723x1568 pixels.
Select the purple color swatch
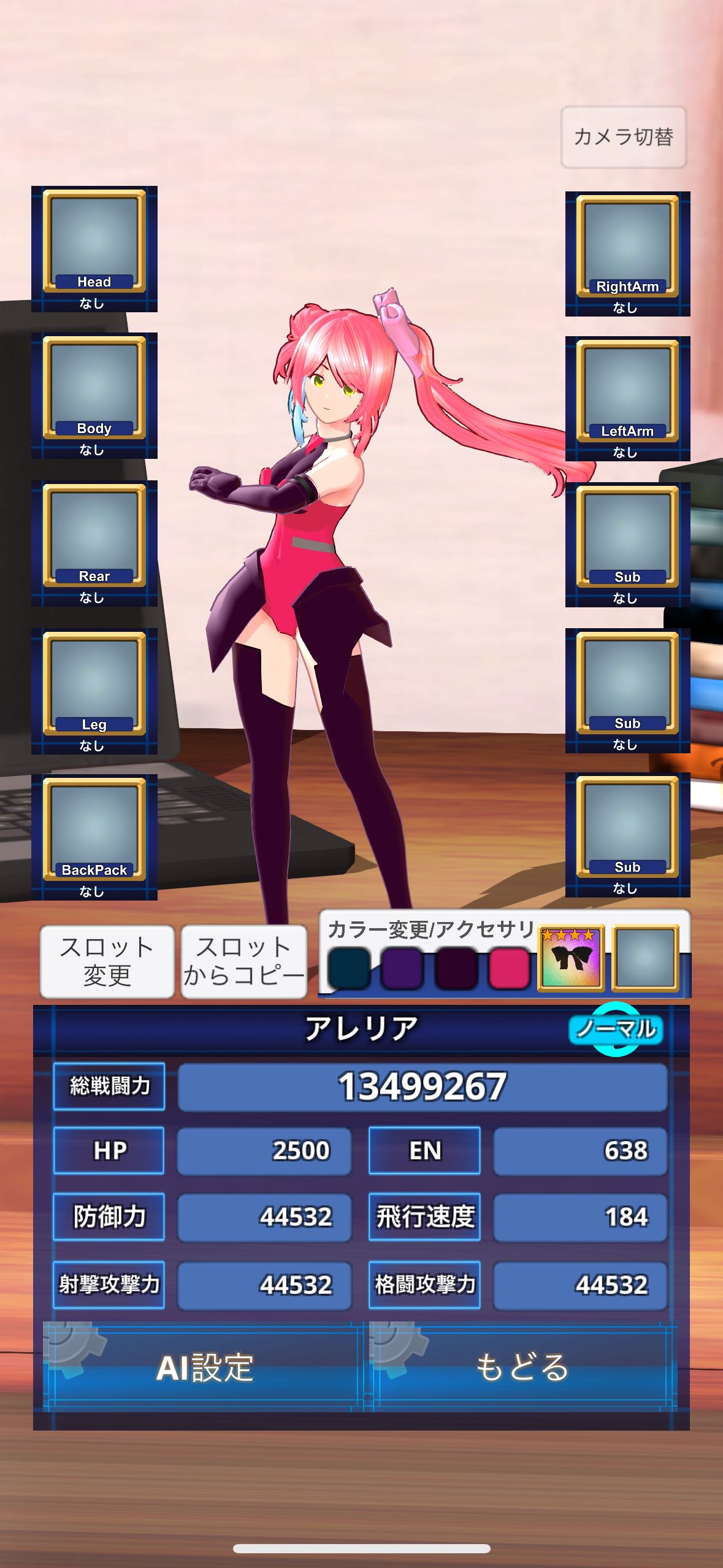[x=402, y=969]
